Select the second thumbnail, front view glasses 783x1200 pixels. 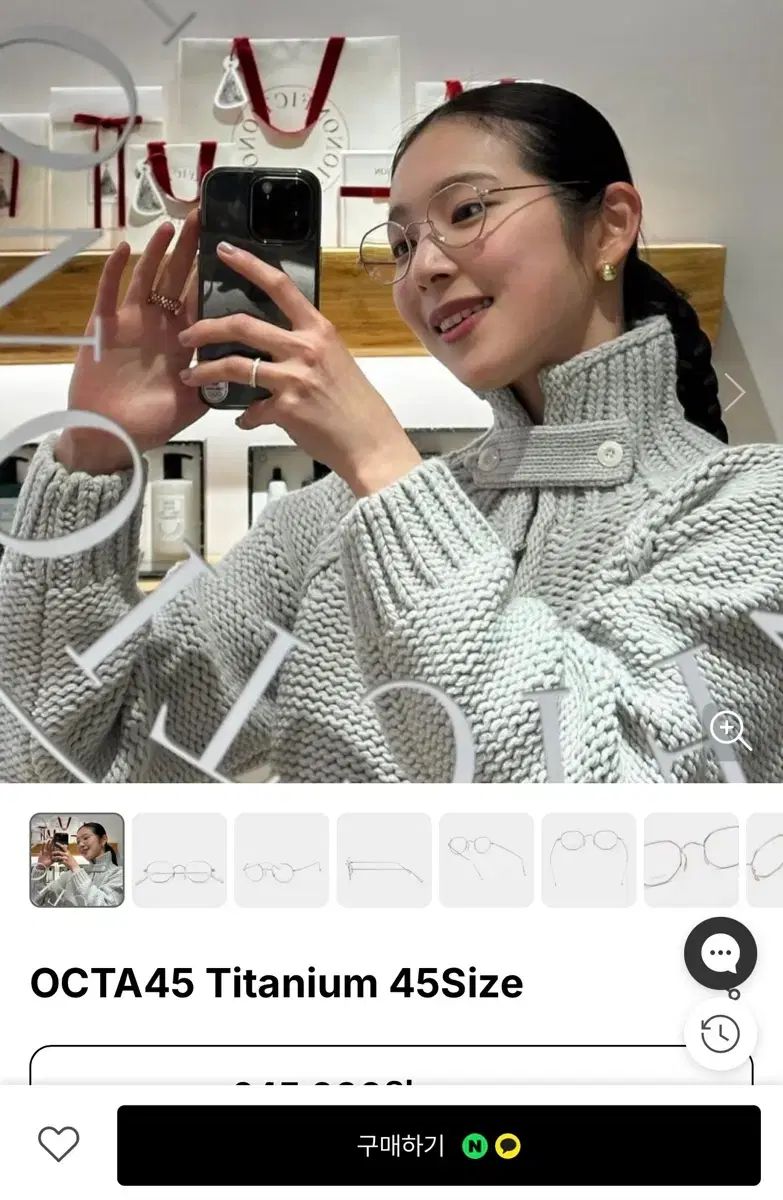click(x=179, y=860)
